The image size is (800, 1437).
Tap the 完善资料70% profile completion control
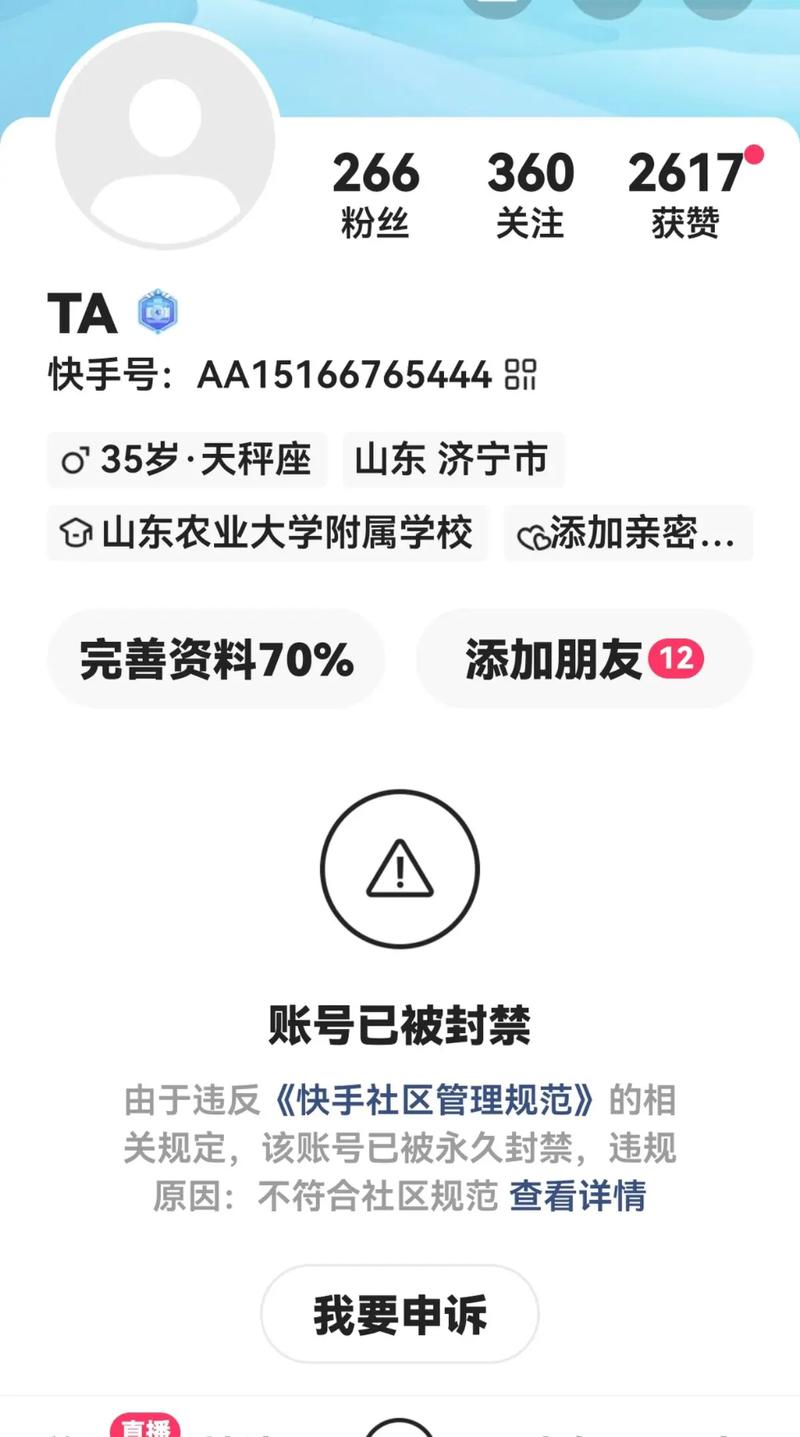tap(217, 658)
